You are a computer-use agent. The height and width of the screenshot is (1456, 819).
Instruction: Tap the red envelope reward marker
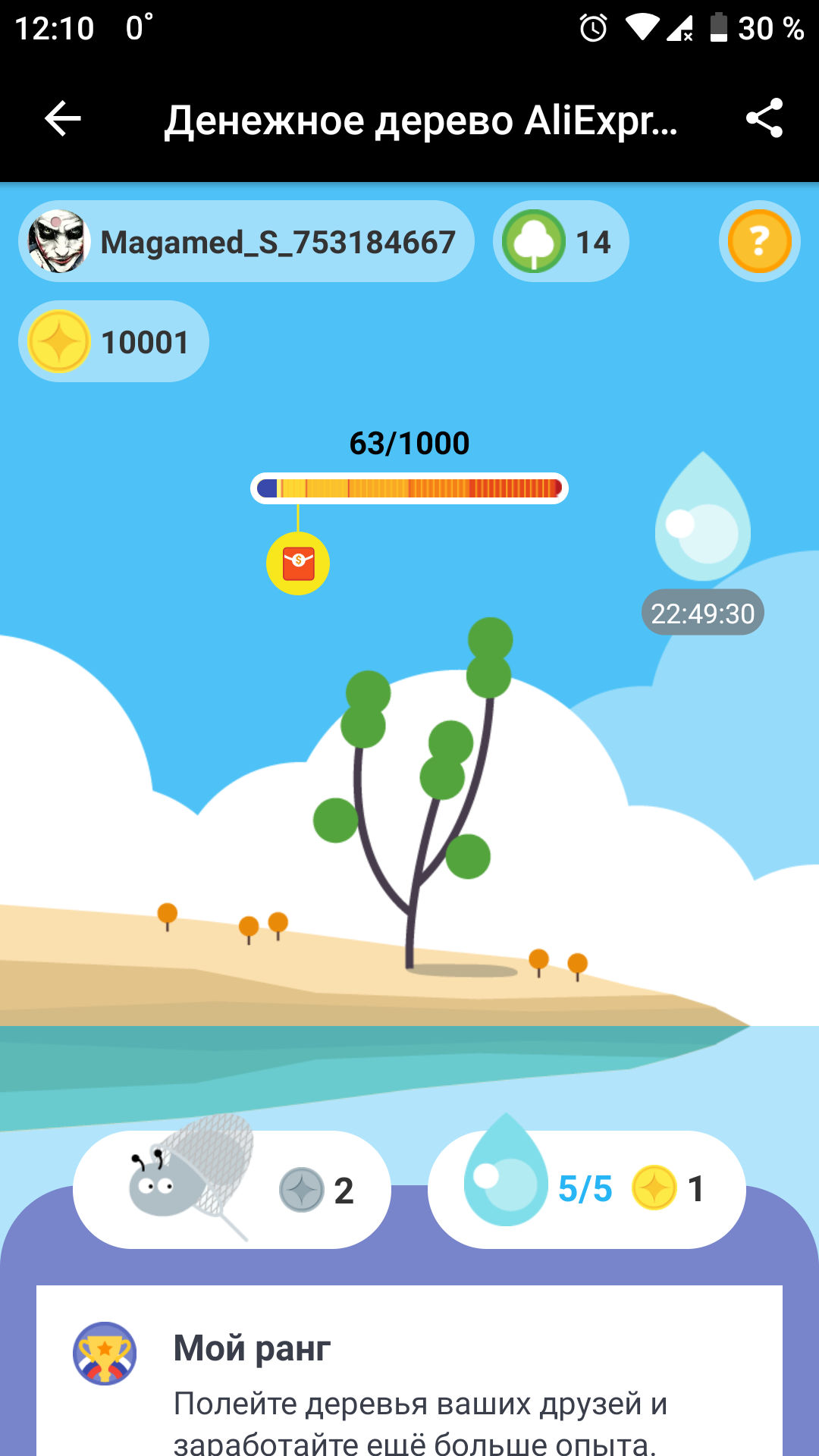click(x=298, y=563)
